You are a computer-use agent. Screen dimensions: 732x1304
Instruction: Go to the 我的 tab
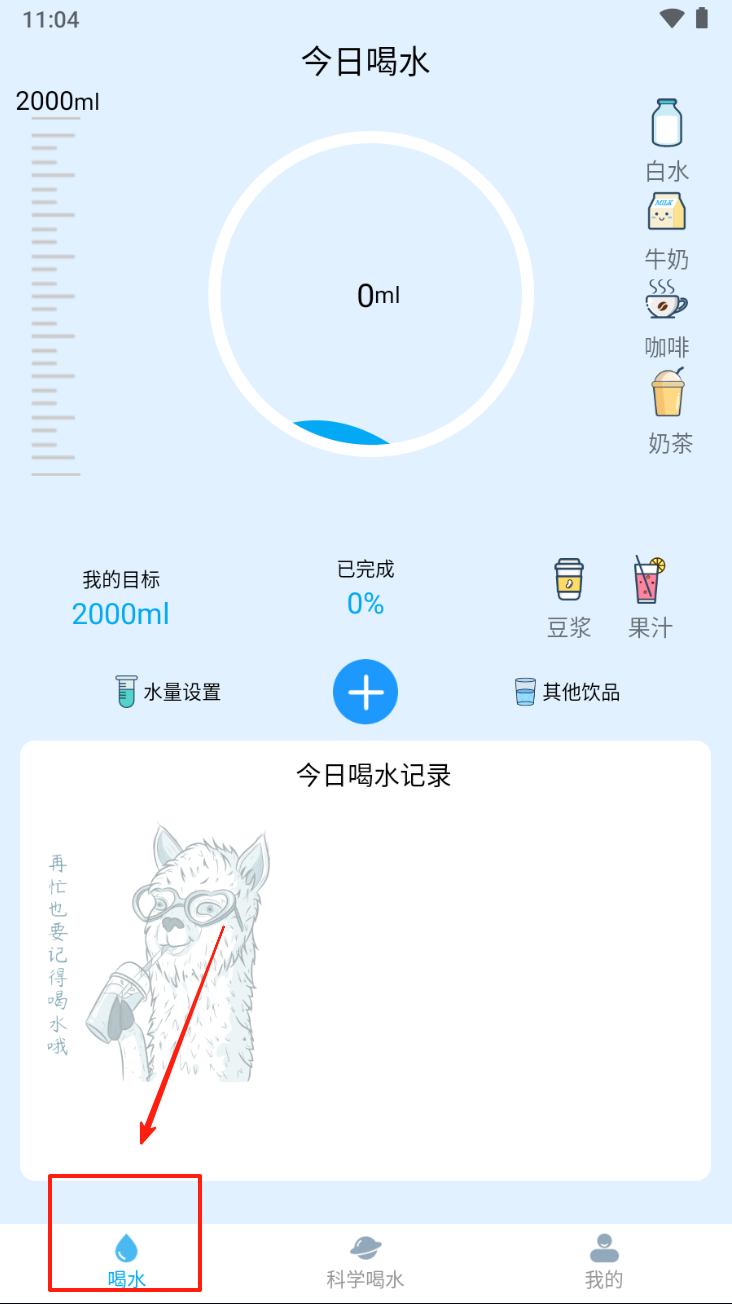pyautogui.click(x=603, y=1260)
